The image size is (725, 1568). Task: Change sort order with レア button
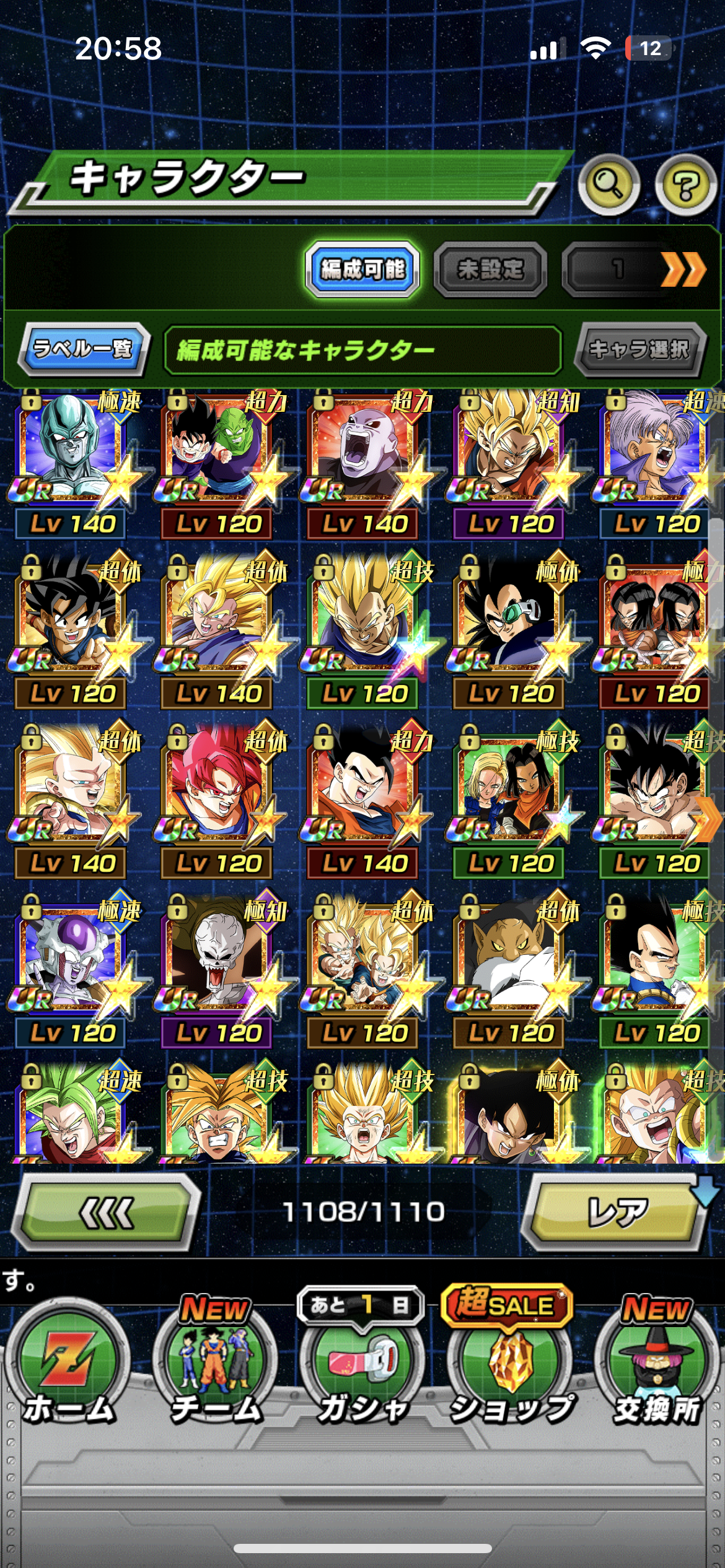pos(617,1212)
